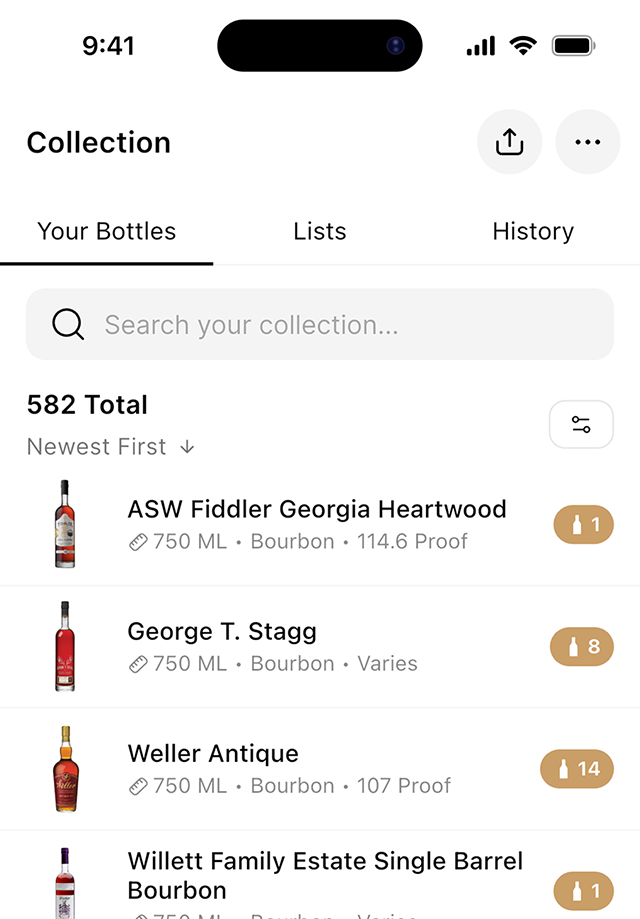Open the three-dot overflow menu
Viewport: 640px width, 919px height.
click(x=588, y=142)
